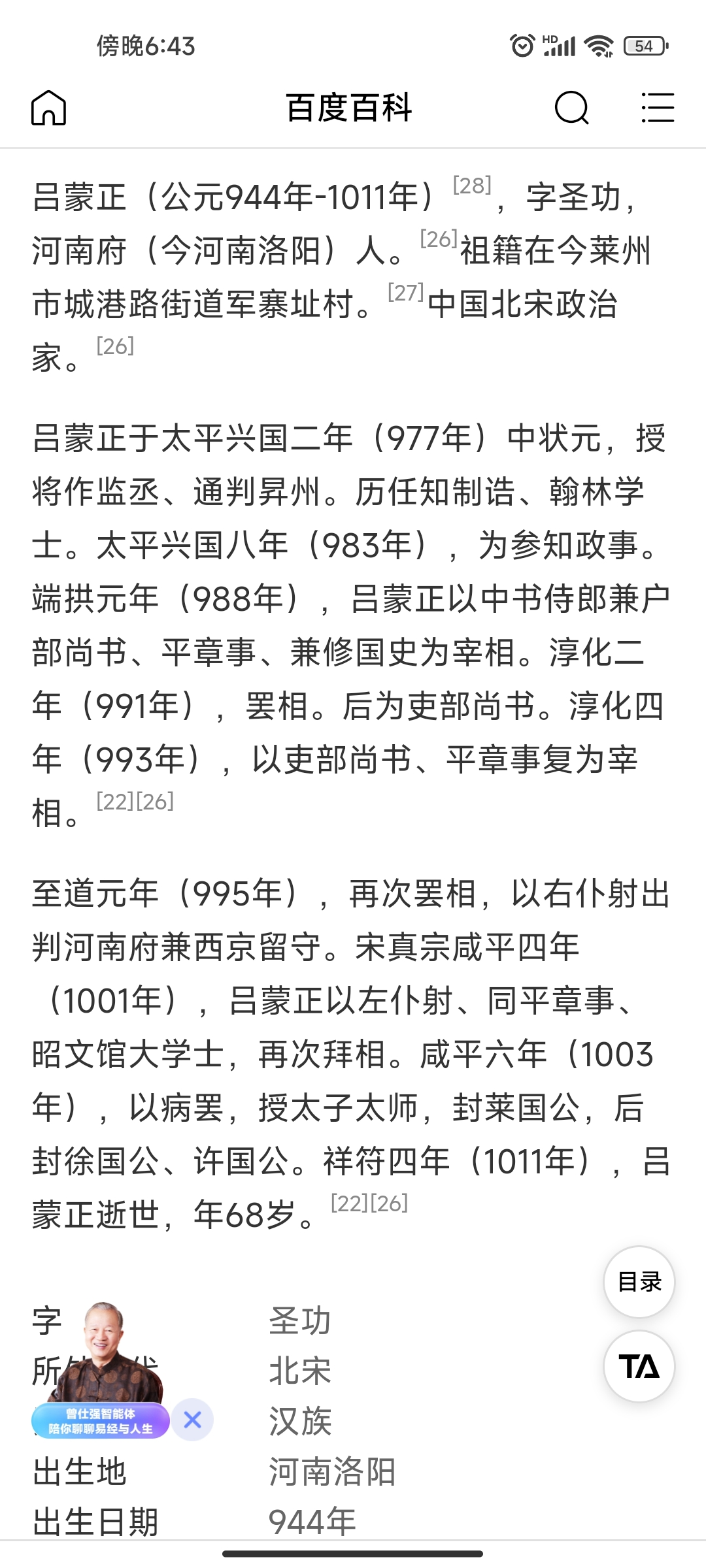Open the search magnifier icon

click(572, 108)
